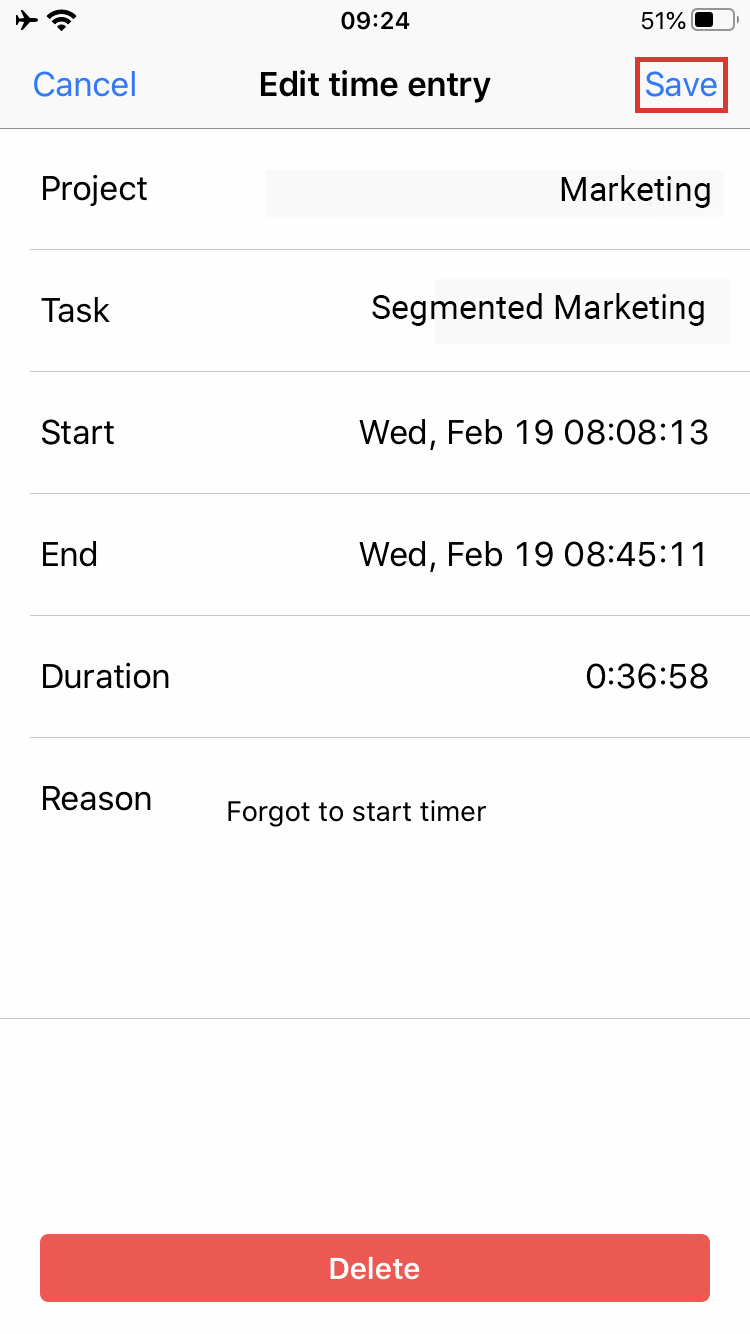Screen dimensions: 750x1334
Task: Save the time entry changes
Action: (681, 85)
